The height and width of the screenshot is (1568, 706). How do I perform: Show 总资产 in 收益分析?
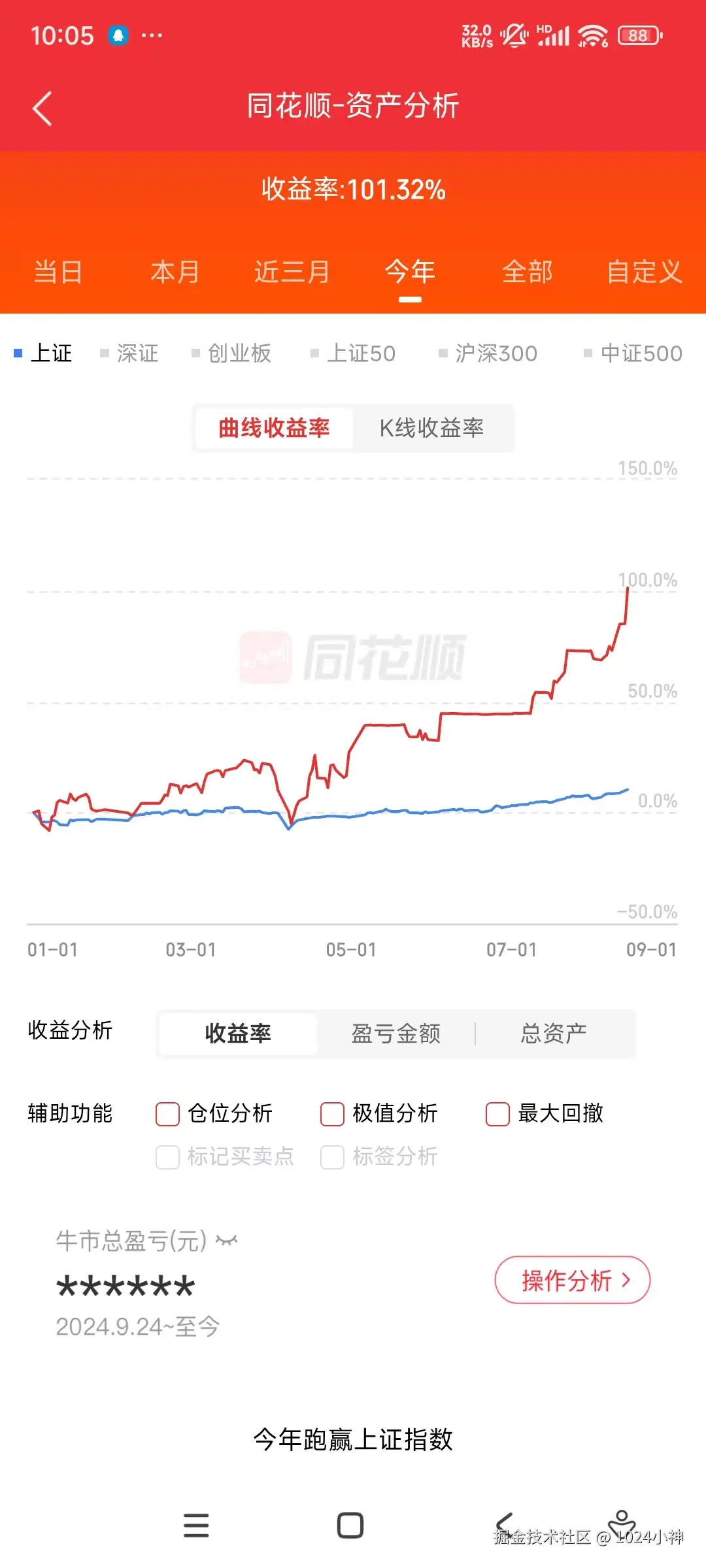[554, 1034]
